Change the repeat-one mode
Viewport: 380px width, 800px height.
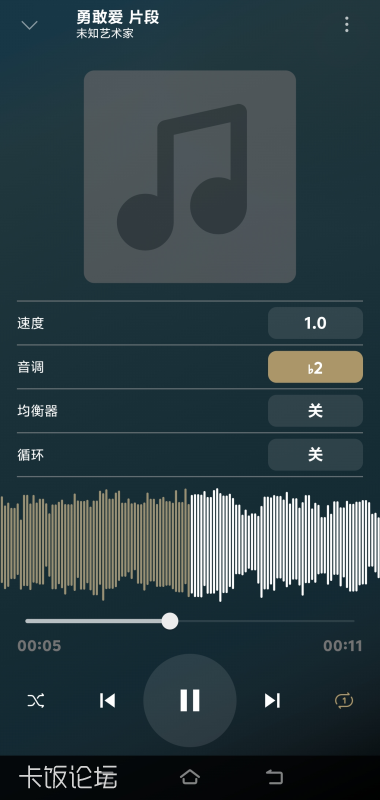tap(344, 701)
